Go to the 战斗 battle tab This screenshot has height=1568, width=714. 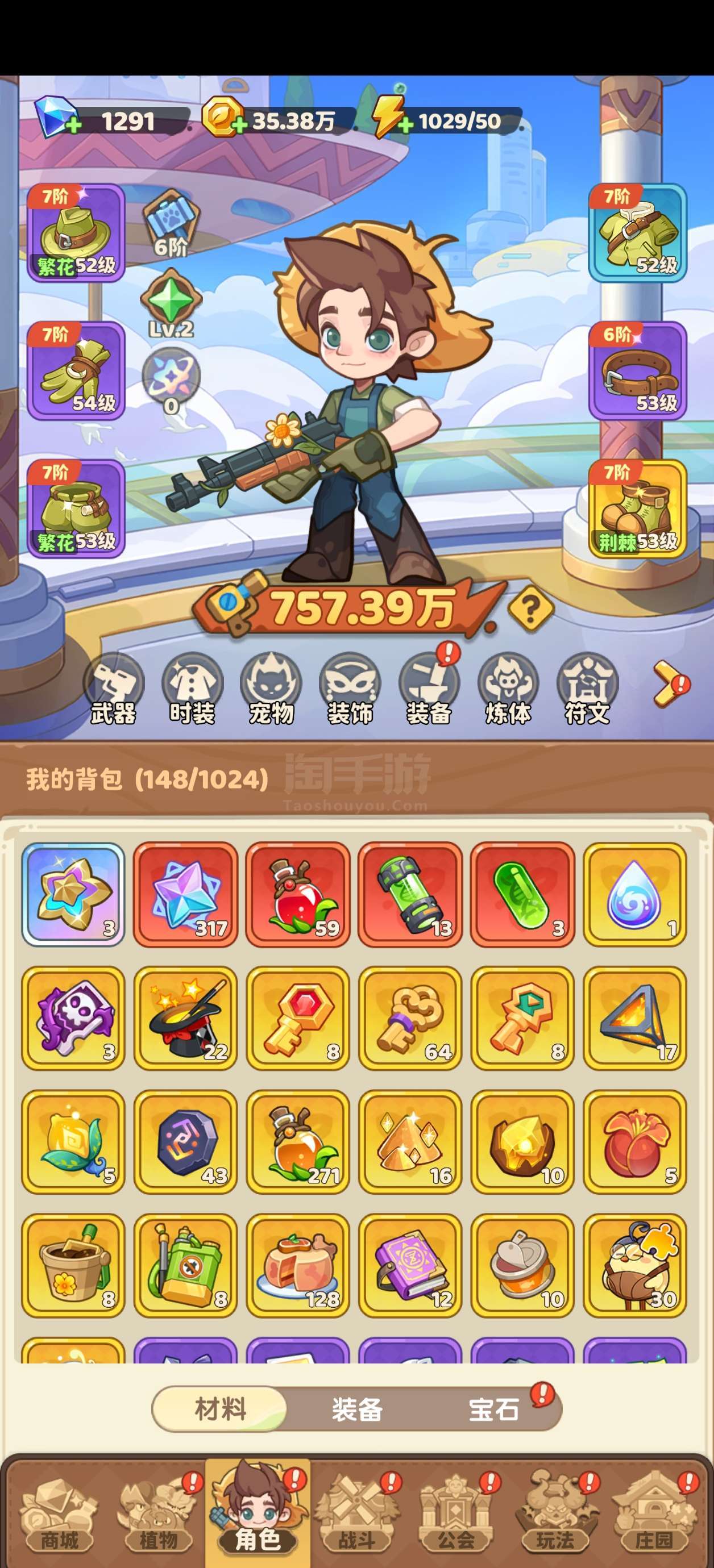[357, 1518]
